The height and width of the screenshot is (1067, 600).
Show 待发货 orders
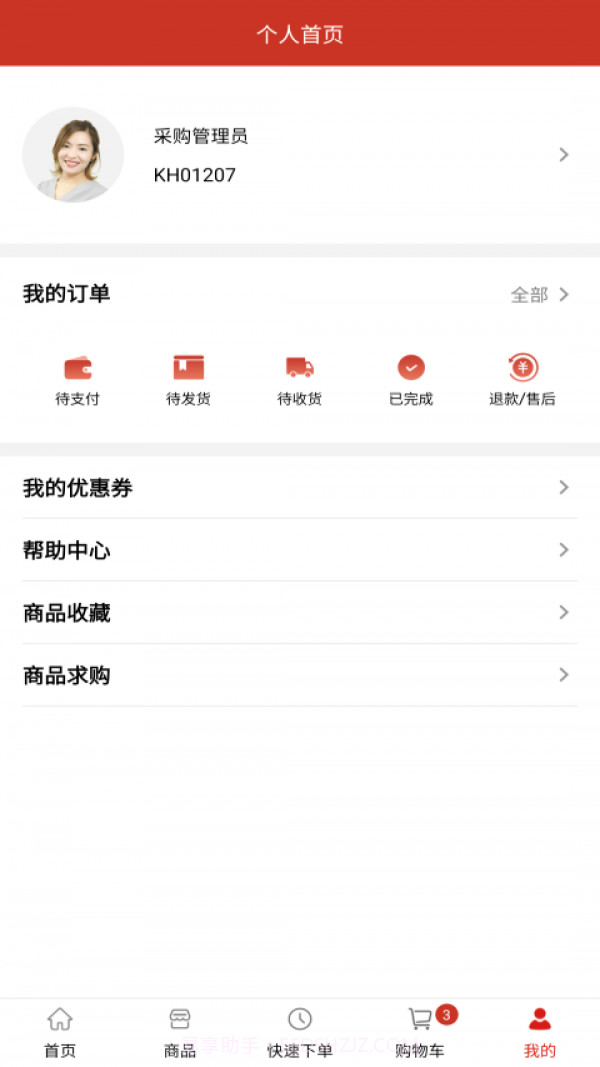188,380
